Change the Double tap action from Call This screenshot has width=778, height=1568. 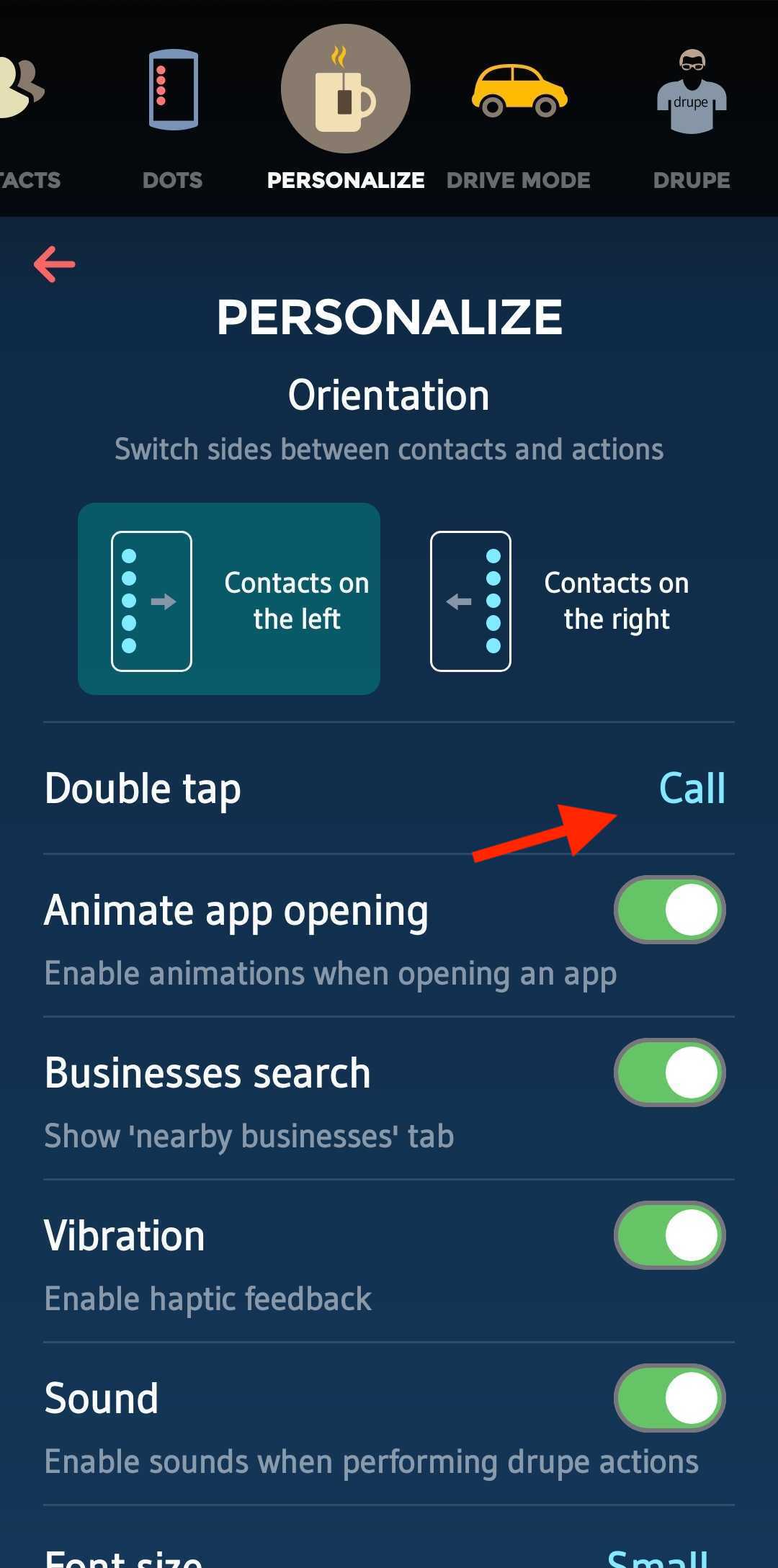(692, 788)
